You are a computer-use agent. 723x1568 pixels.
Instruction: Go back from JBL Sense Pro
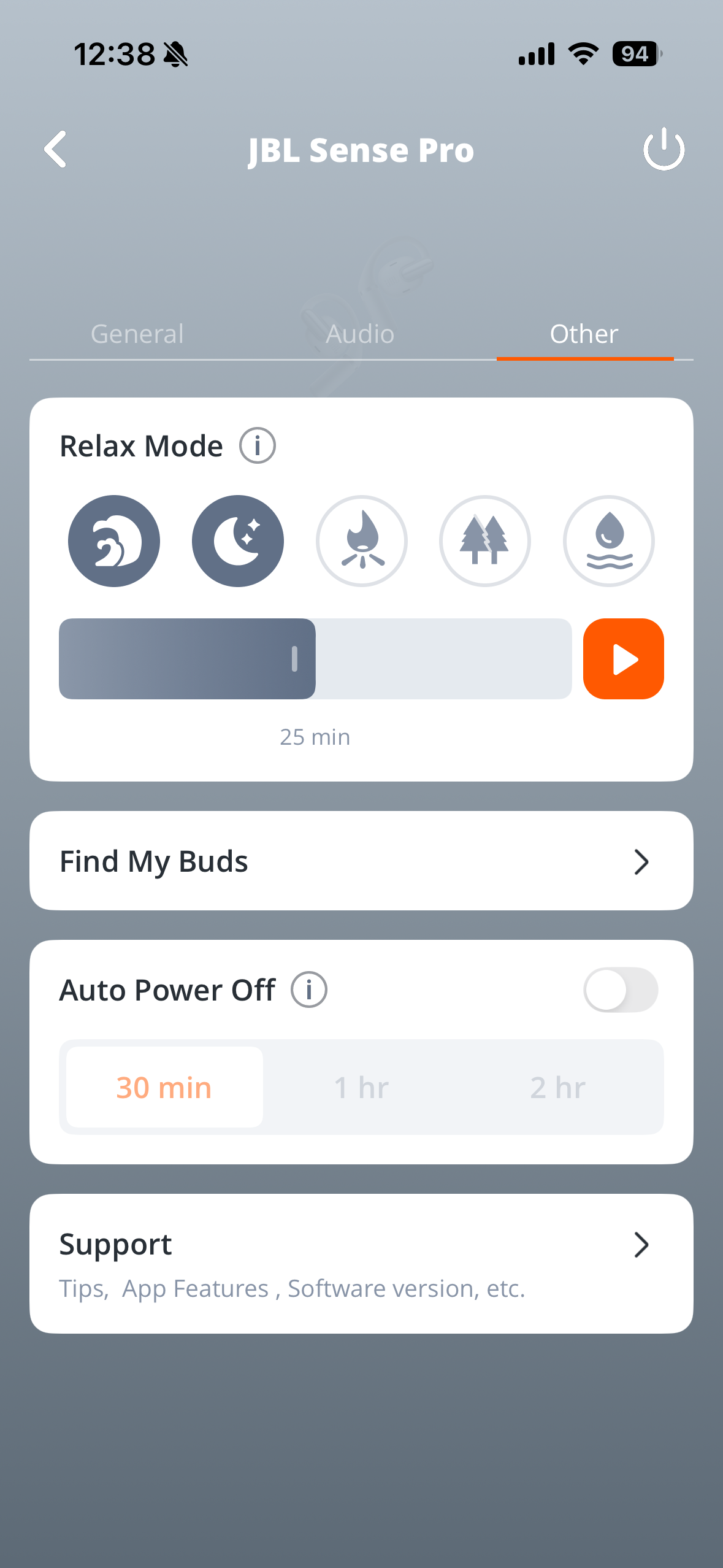tap(56, 149)
